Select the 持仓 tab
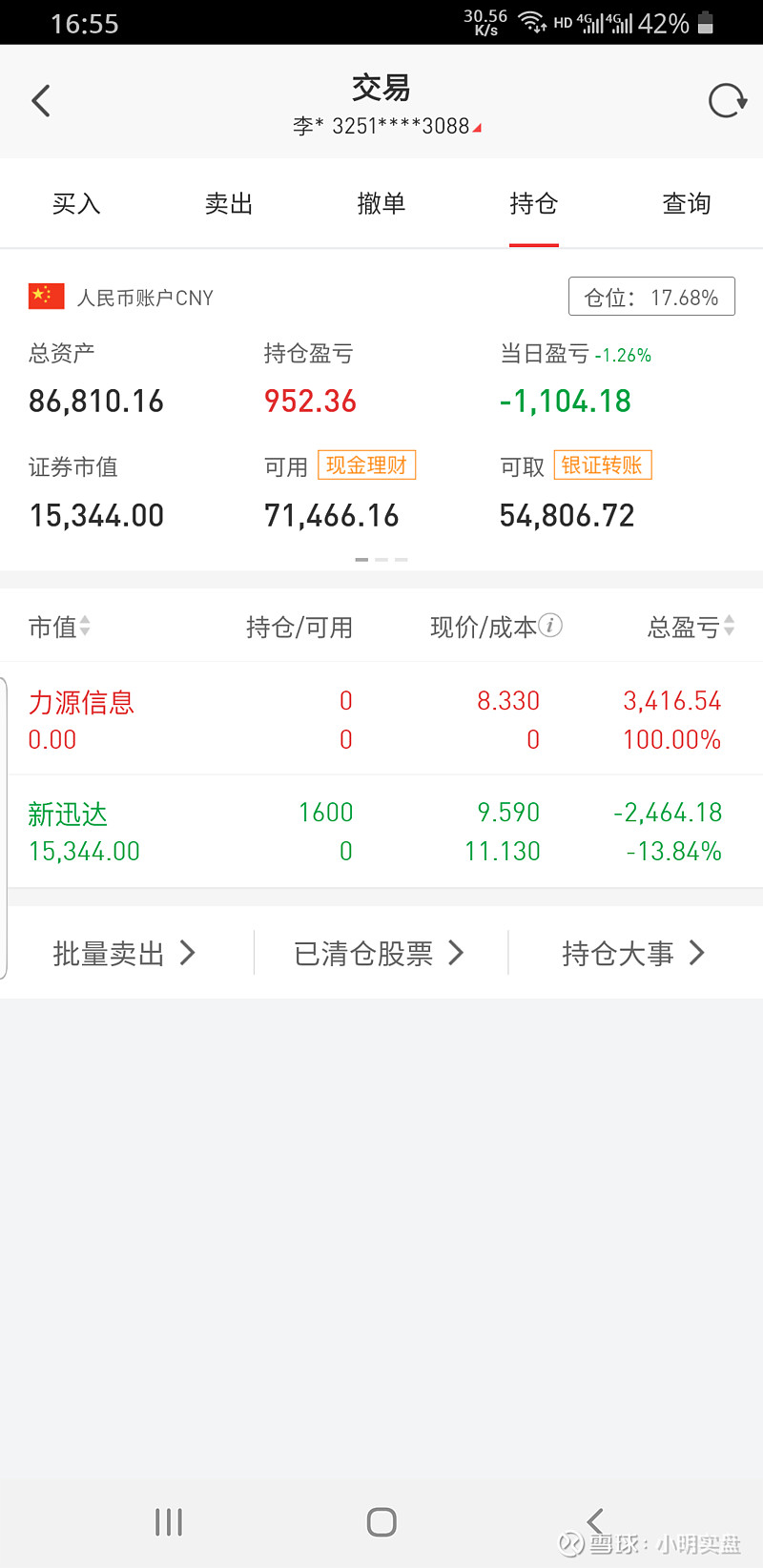763x1568 pixels. coord(534,203)
